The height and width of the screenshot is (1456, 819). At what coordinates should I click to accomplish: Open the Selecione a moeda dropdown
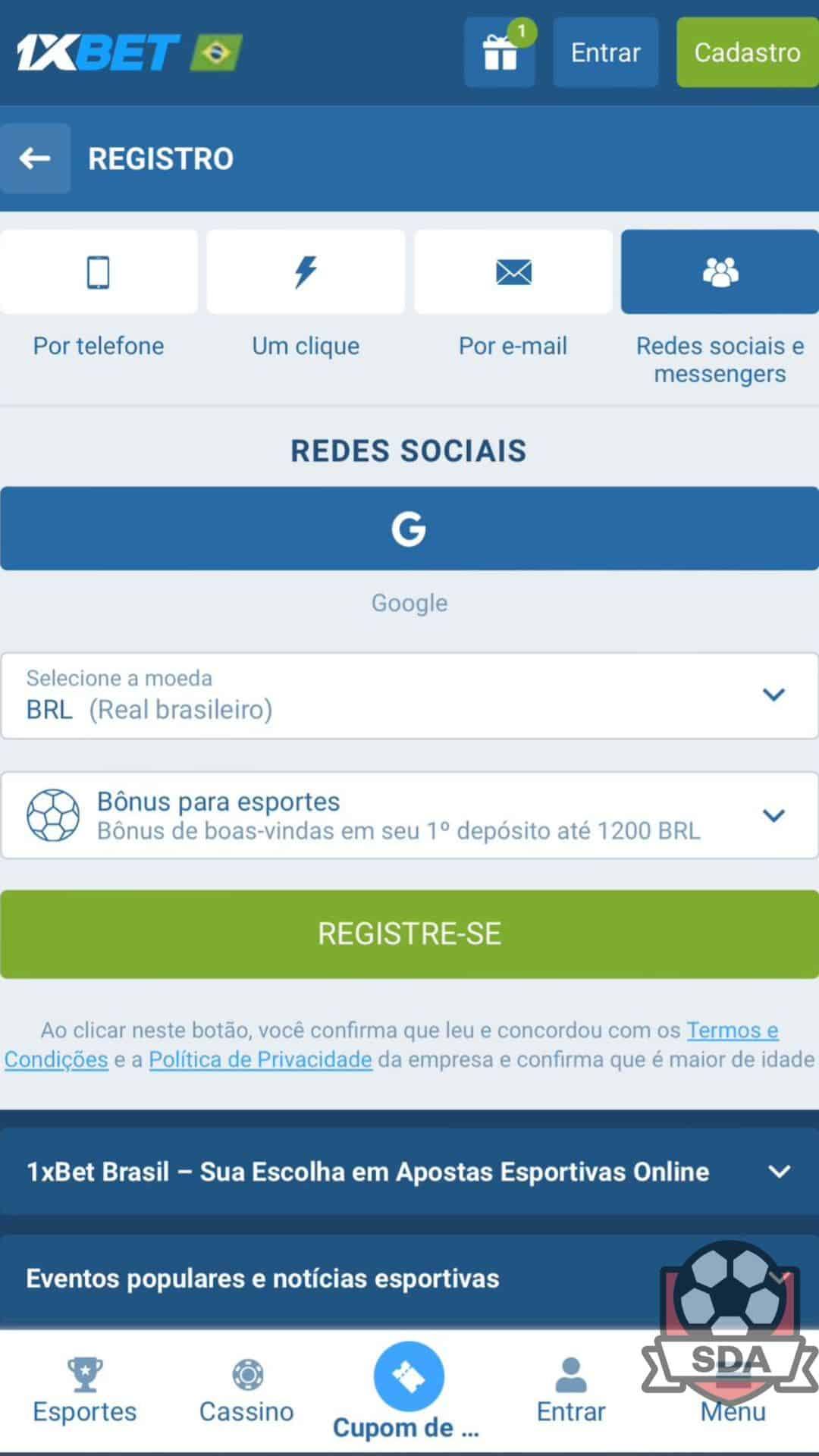409,695
